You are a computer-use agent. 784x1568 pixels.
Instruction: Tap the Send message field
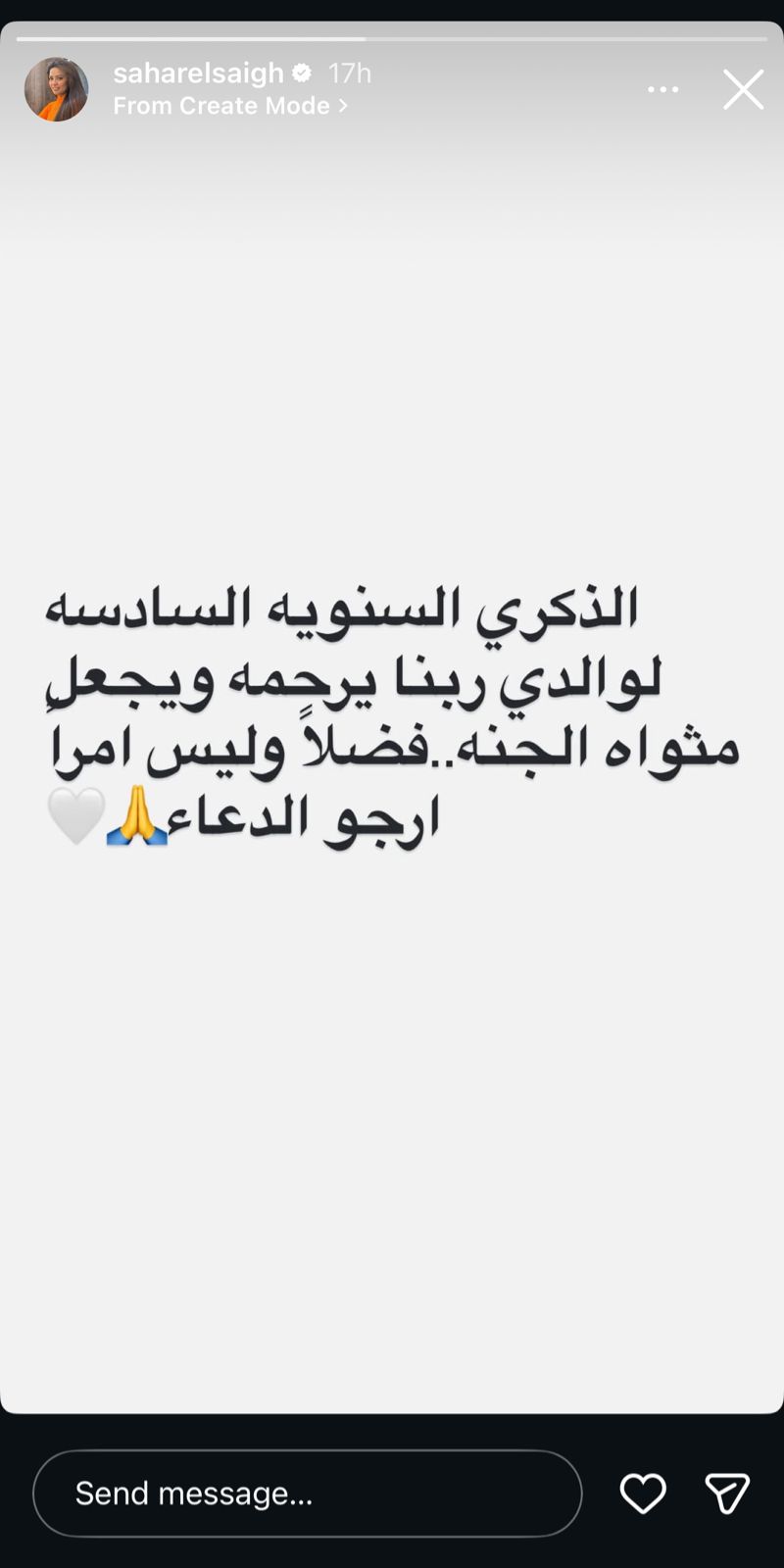[x=307, y=1494]
